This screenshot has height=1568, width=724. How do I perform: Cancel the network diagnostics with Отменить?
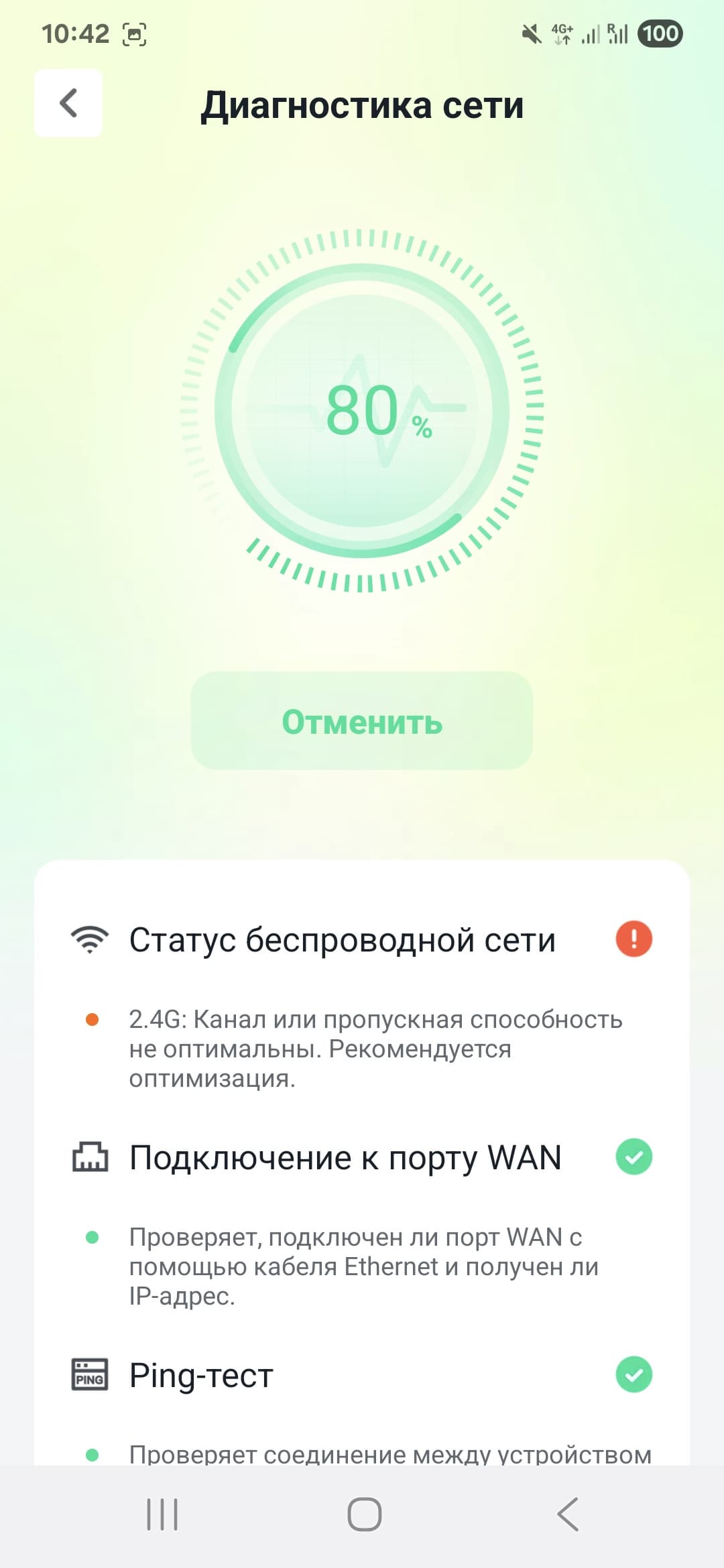(x=362, y=721)
